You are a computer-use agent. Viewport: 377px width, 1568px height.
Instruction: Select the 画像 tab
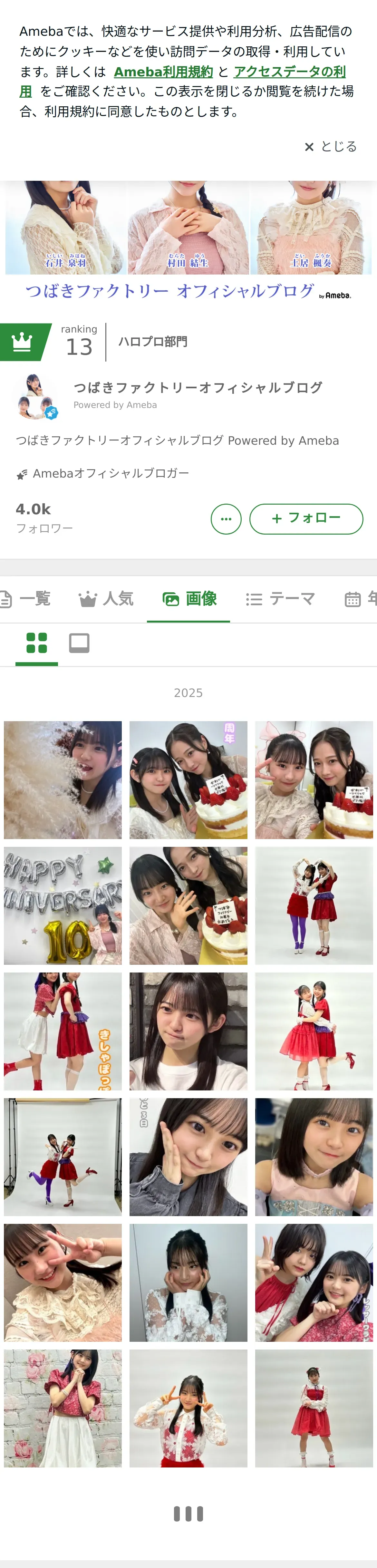pos(189,599)
